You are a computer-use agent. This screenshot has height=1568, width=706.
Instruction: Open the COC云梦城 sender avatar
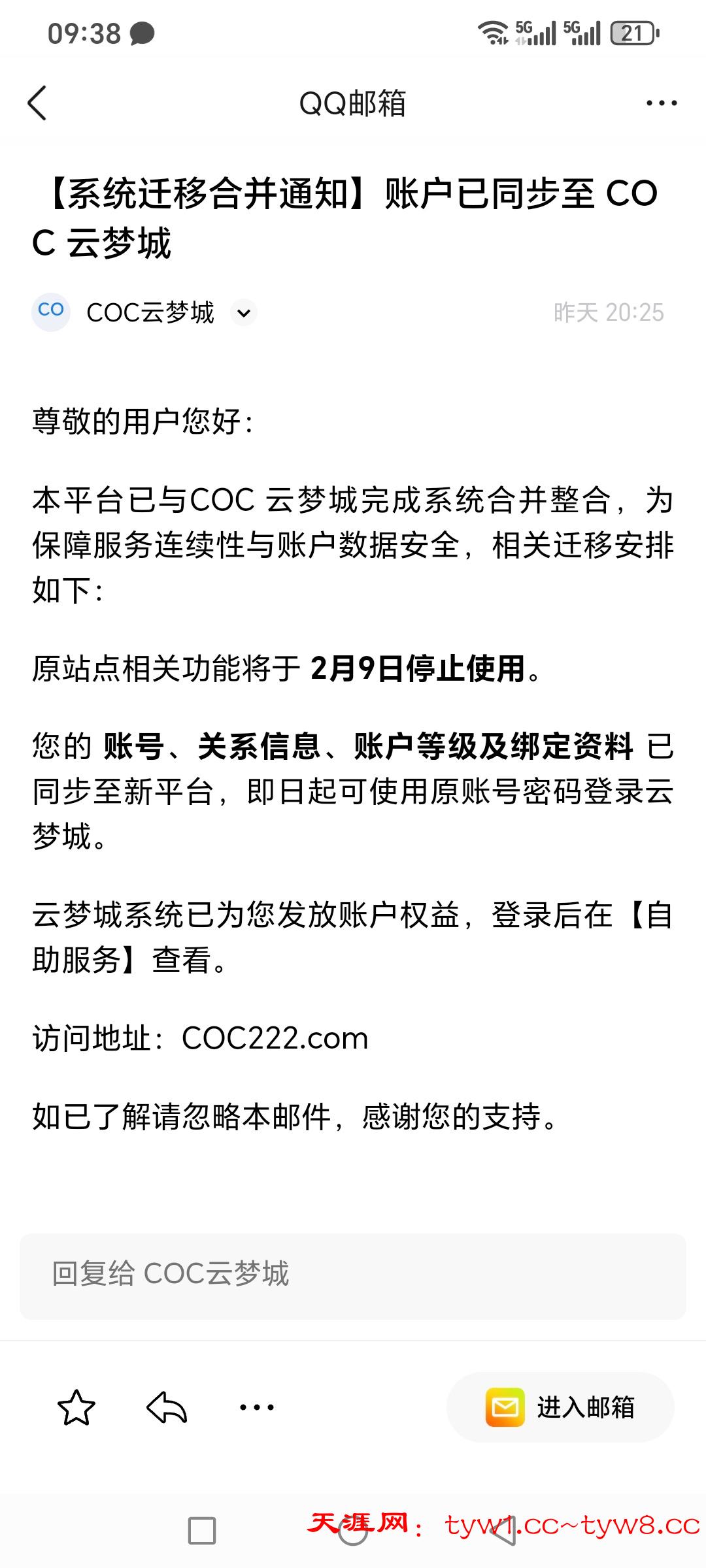[x=51, y=312]
